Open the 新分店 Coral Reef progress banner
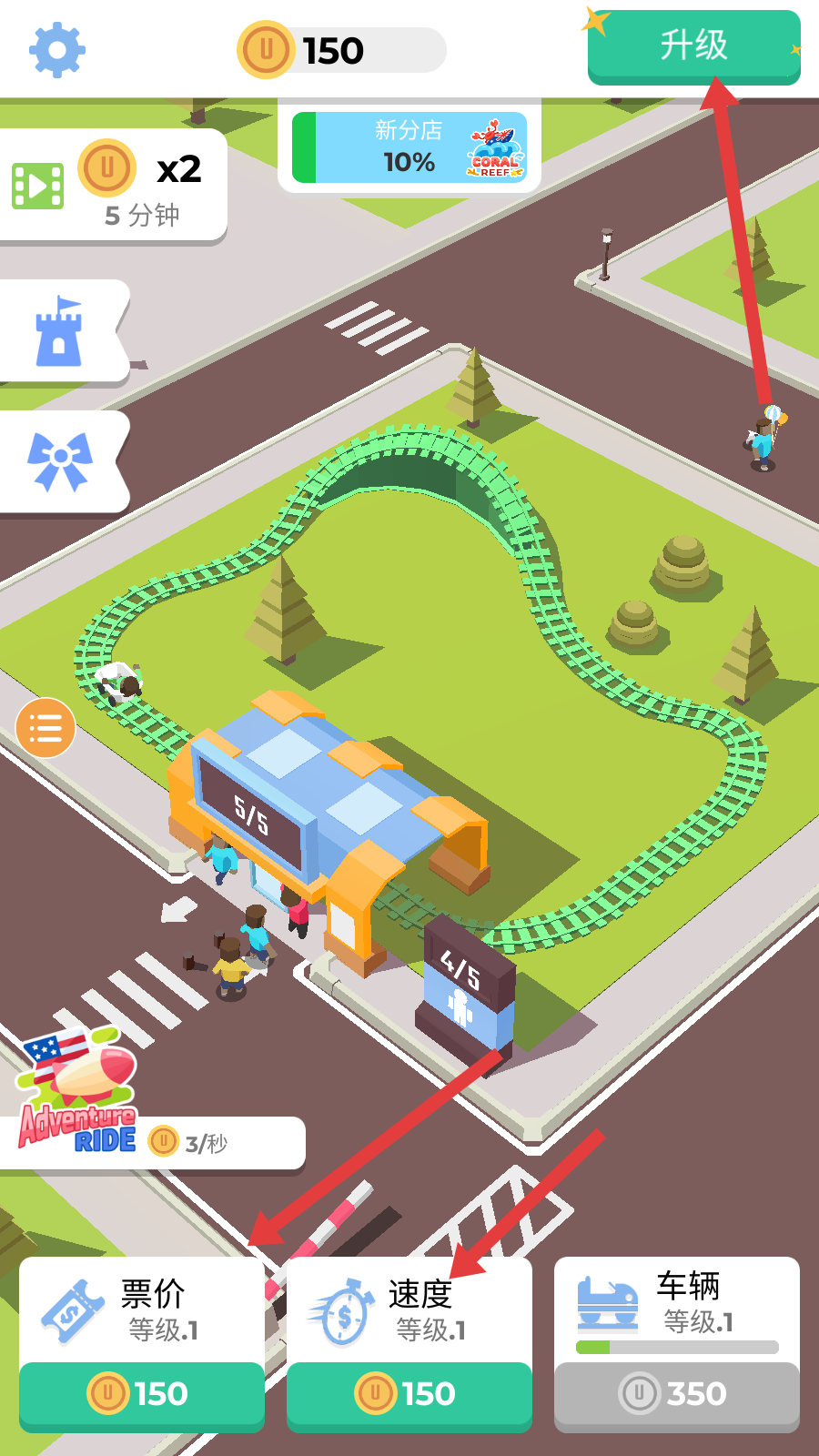 (409, 148)
